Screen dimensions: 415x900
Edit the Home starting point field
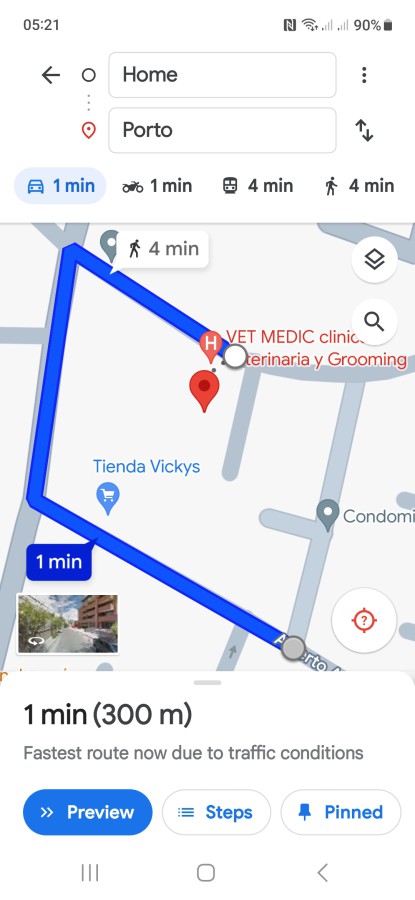222,75
